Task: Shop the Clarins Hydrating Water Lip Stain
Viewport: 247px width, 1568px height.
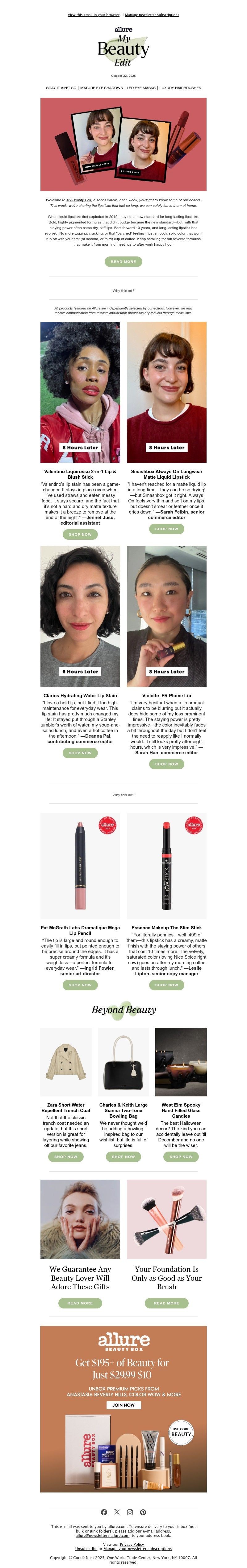Action: pos(80,752)
